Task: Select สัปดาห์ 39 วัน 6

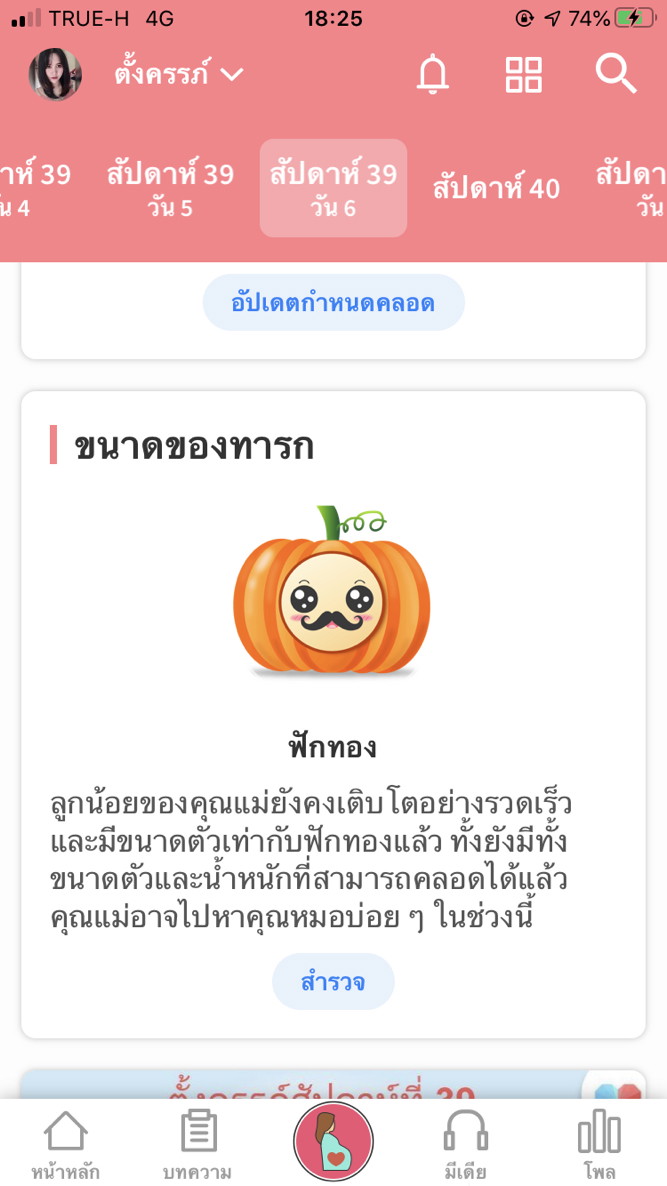Action: (333, 188)
